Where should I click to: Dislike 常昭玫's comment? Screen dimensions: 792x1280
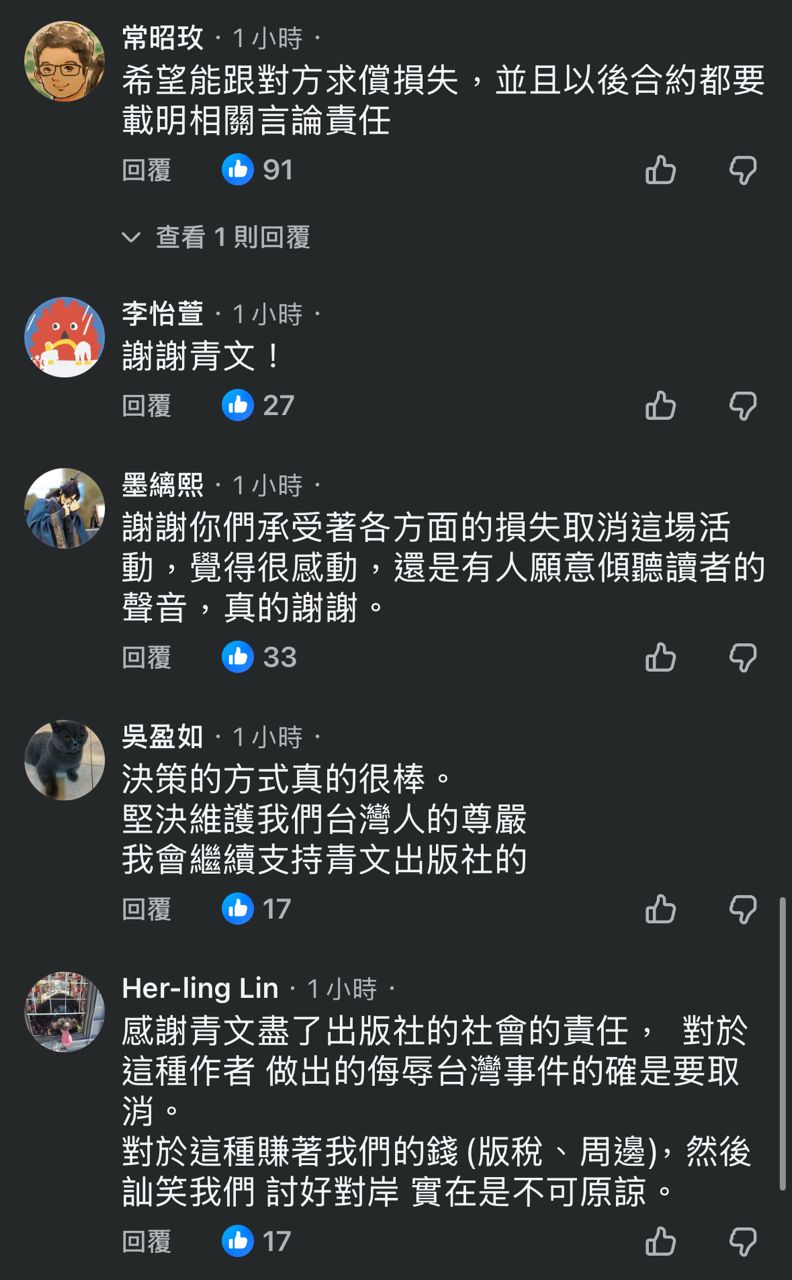click(x=742, y=170)
